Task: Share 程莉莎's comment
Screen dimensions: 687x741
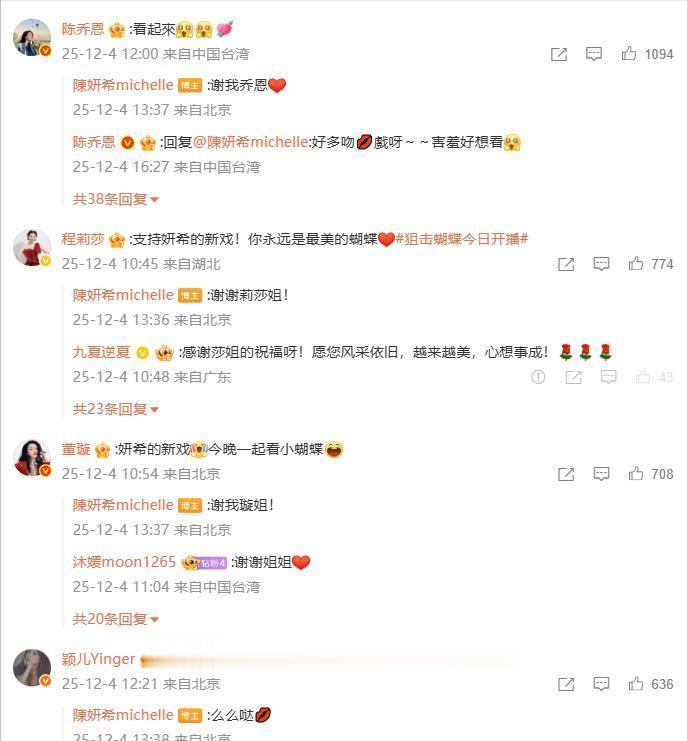Action: pyautogui.click(x=566, y=264)
